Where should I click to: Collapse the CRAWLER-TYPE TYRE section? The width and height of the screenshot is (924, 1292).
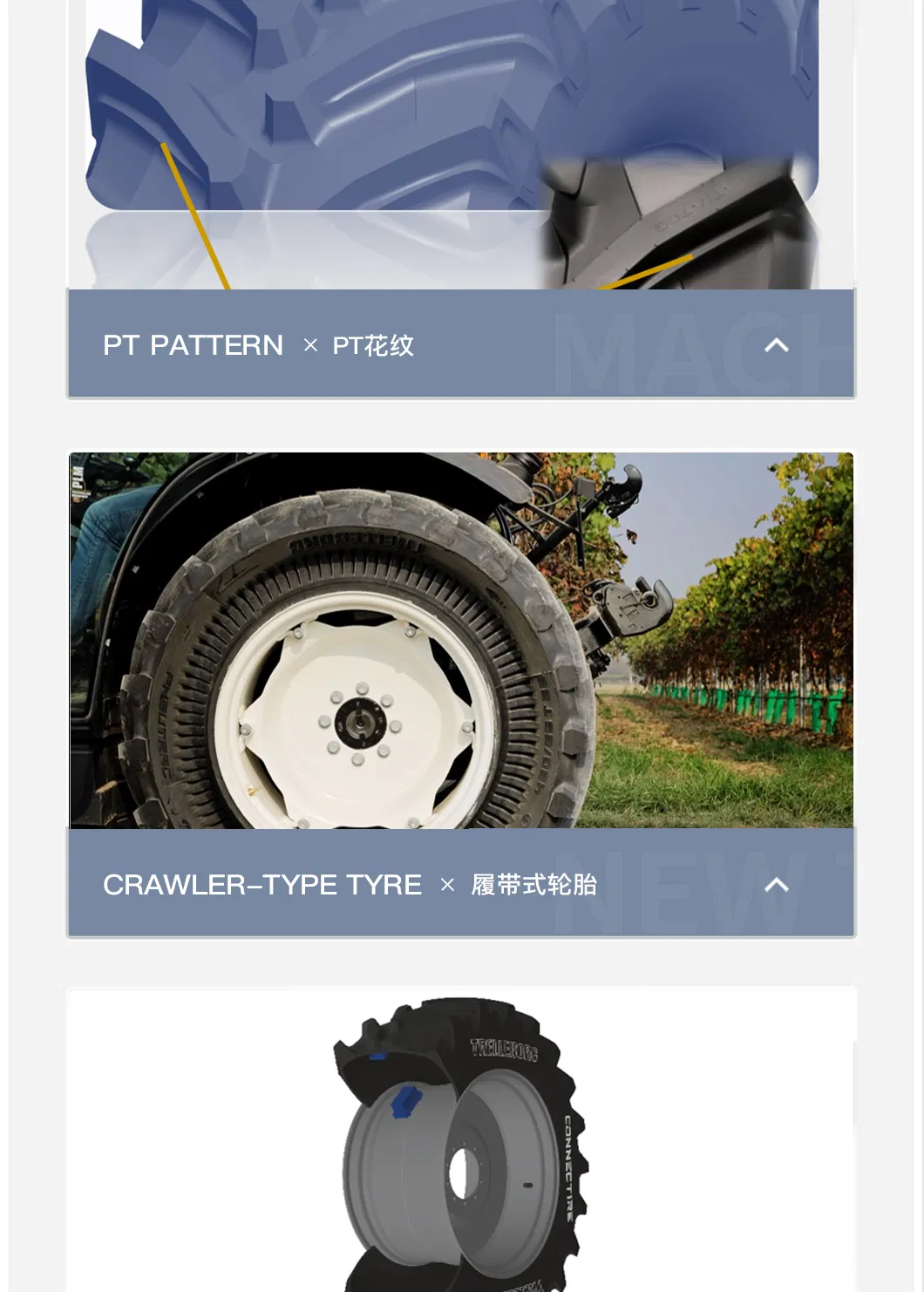[776, 885]
